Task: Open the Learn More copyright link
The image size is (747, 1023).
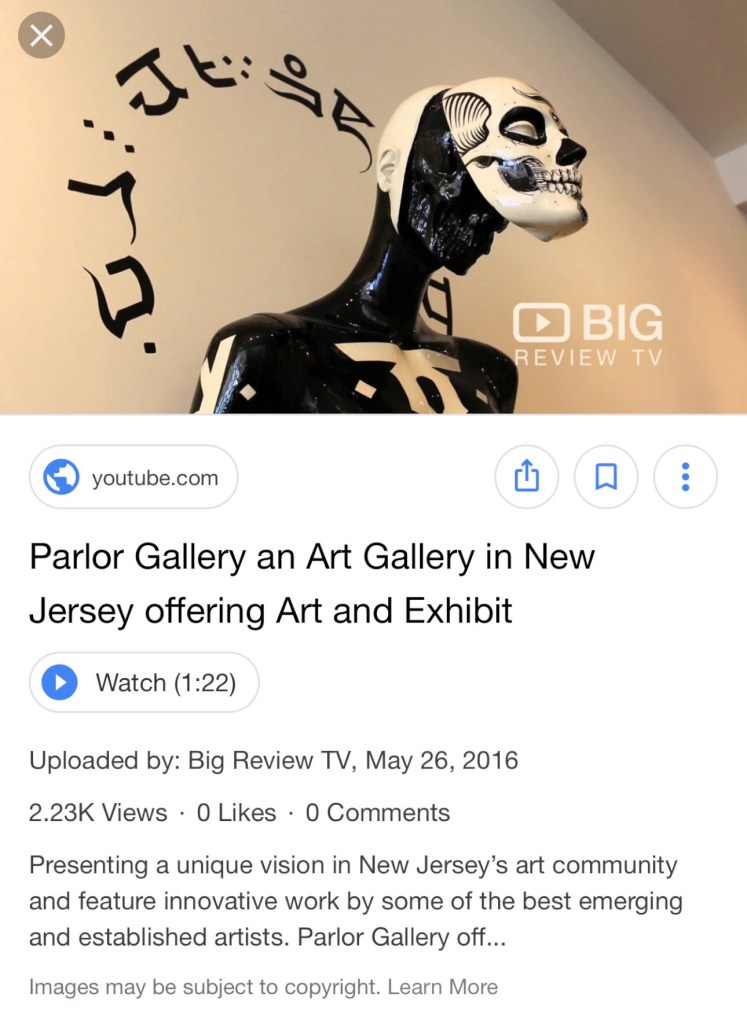Action: (442, 987)
